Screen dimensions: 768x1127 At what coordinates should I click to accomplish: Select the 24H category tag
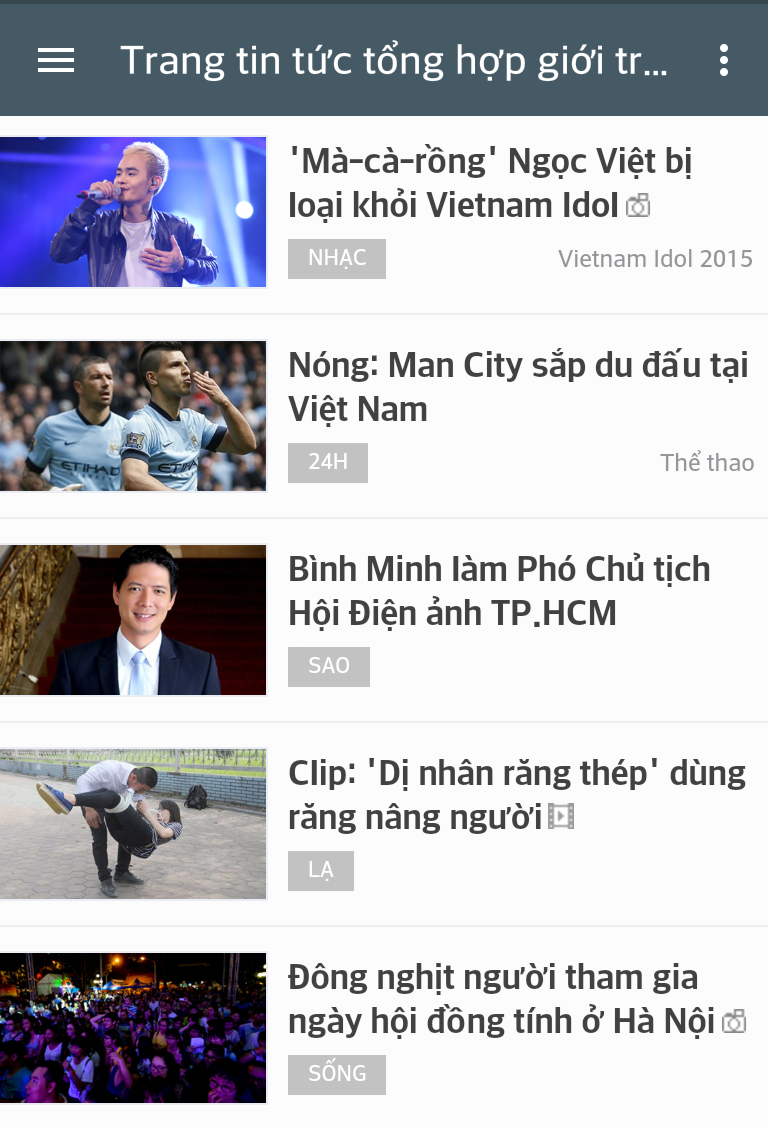328,463
